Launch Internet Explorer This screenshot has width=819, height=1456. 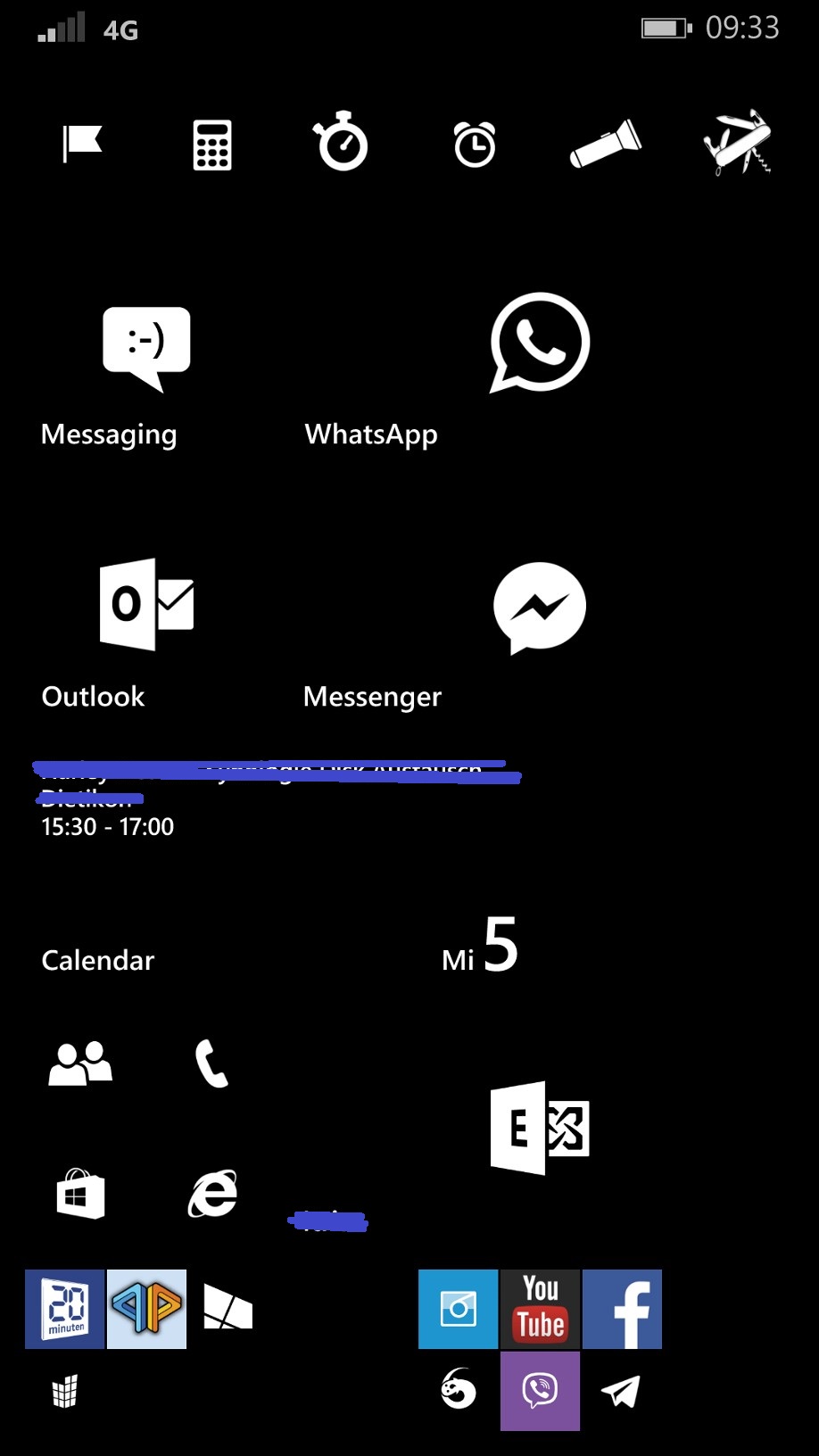pos(212,1194)
